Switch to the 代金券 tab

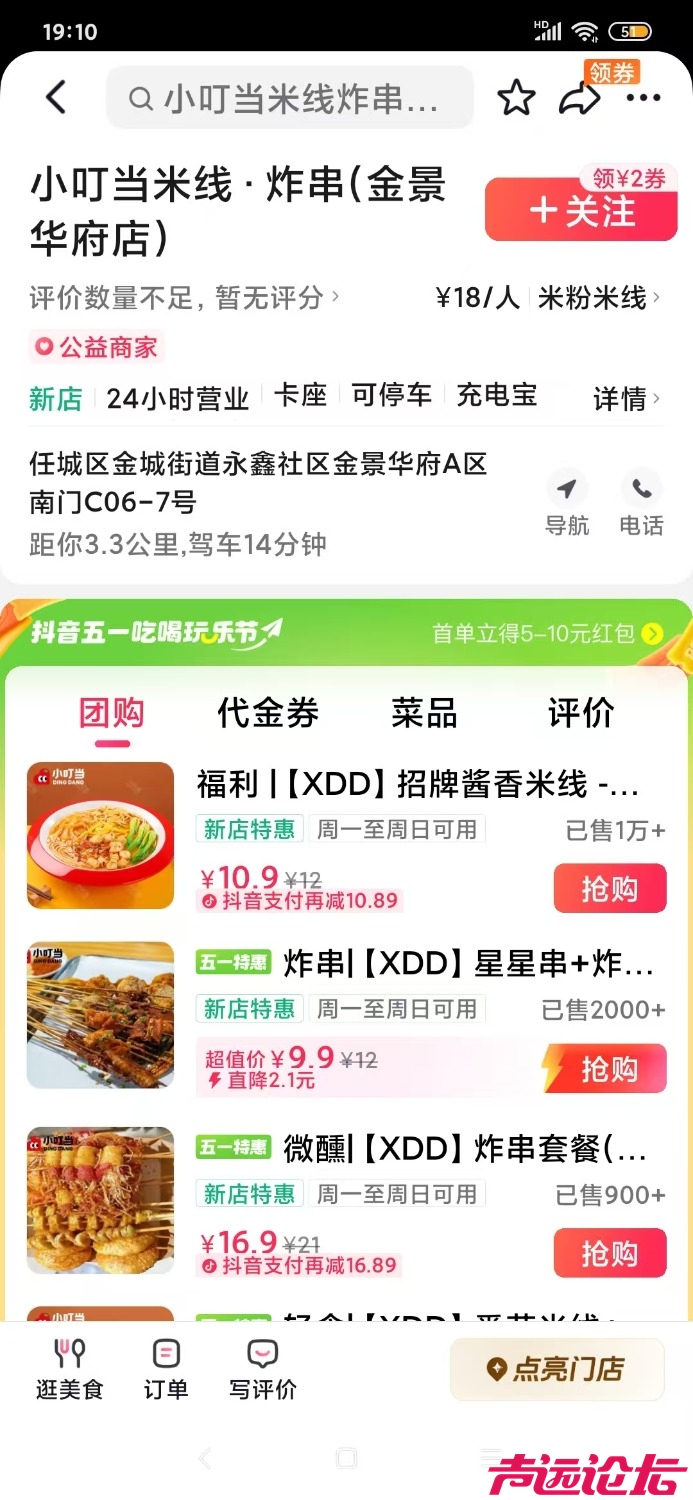pos(268,713)
